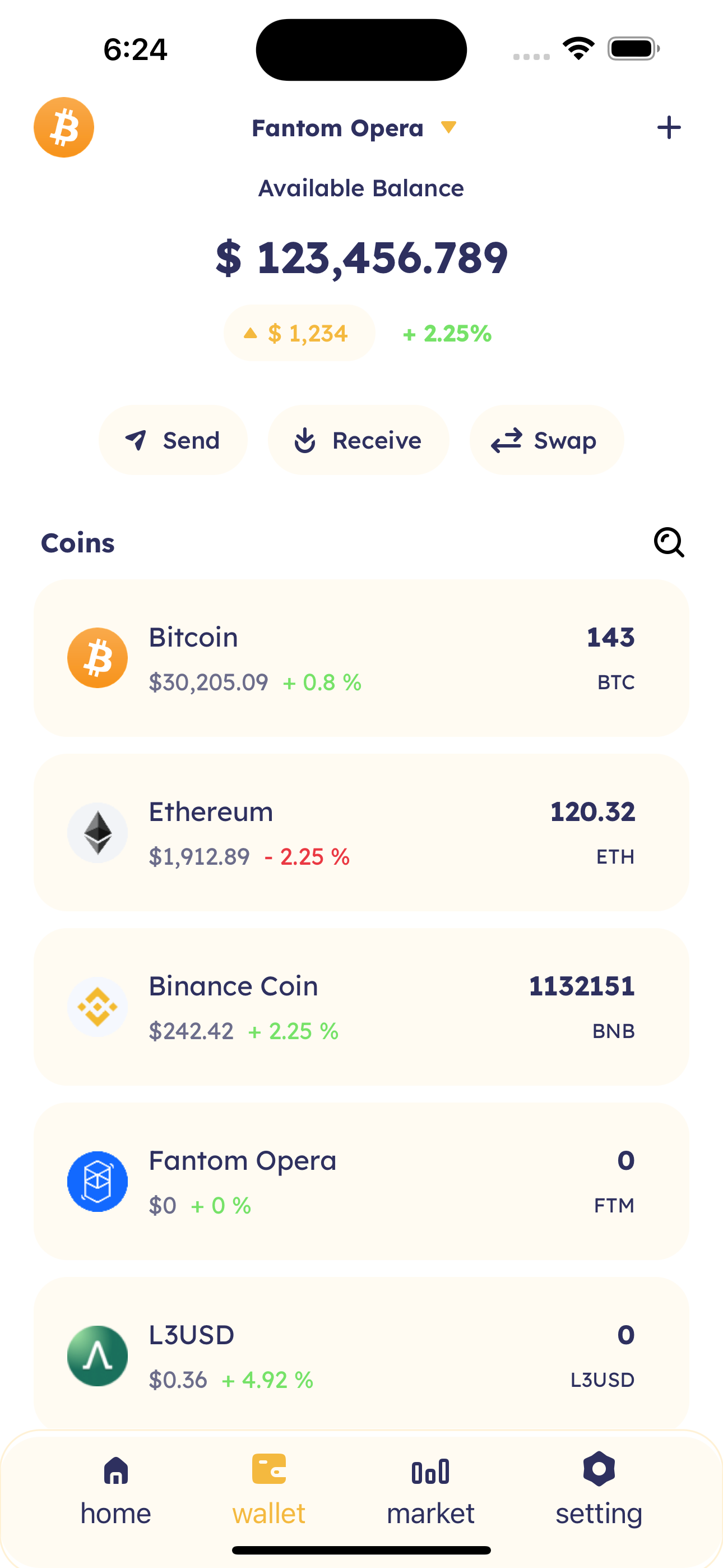Select the Fantom Opera coin icon

coord(98,1180)
